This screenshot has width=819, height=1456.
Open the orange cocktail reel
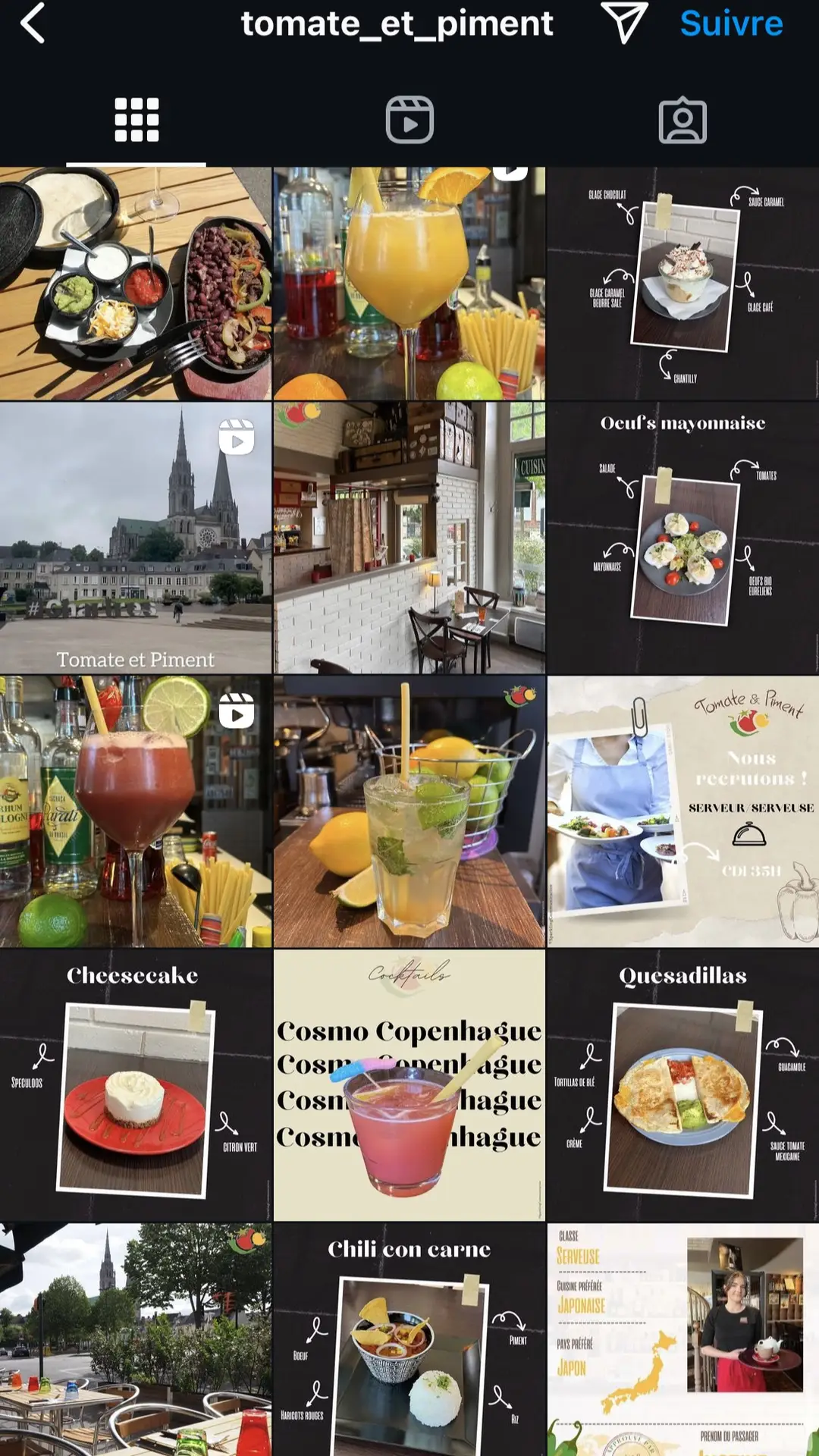point(409,284)
